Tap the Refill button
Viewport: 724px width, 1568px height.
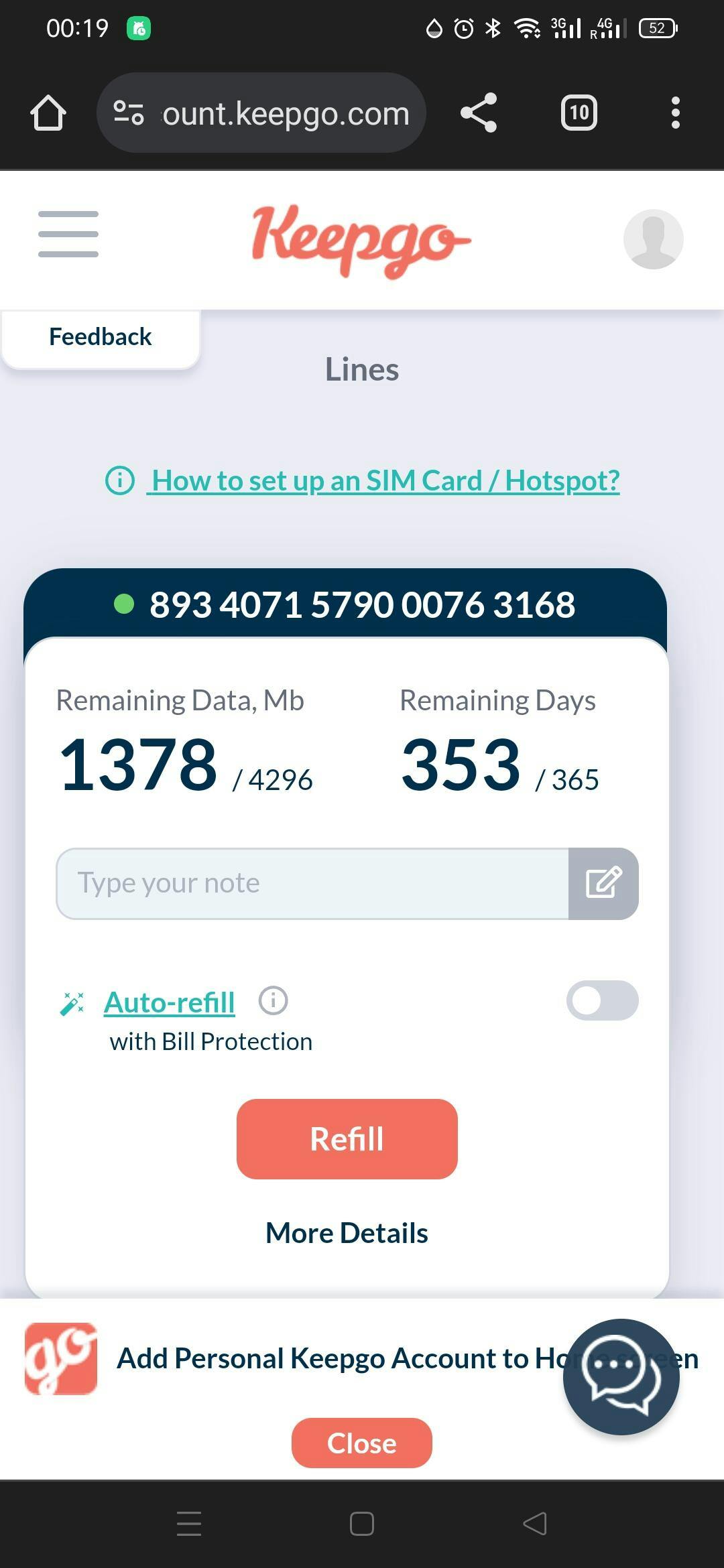(347, 1139)
